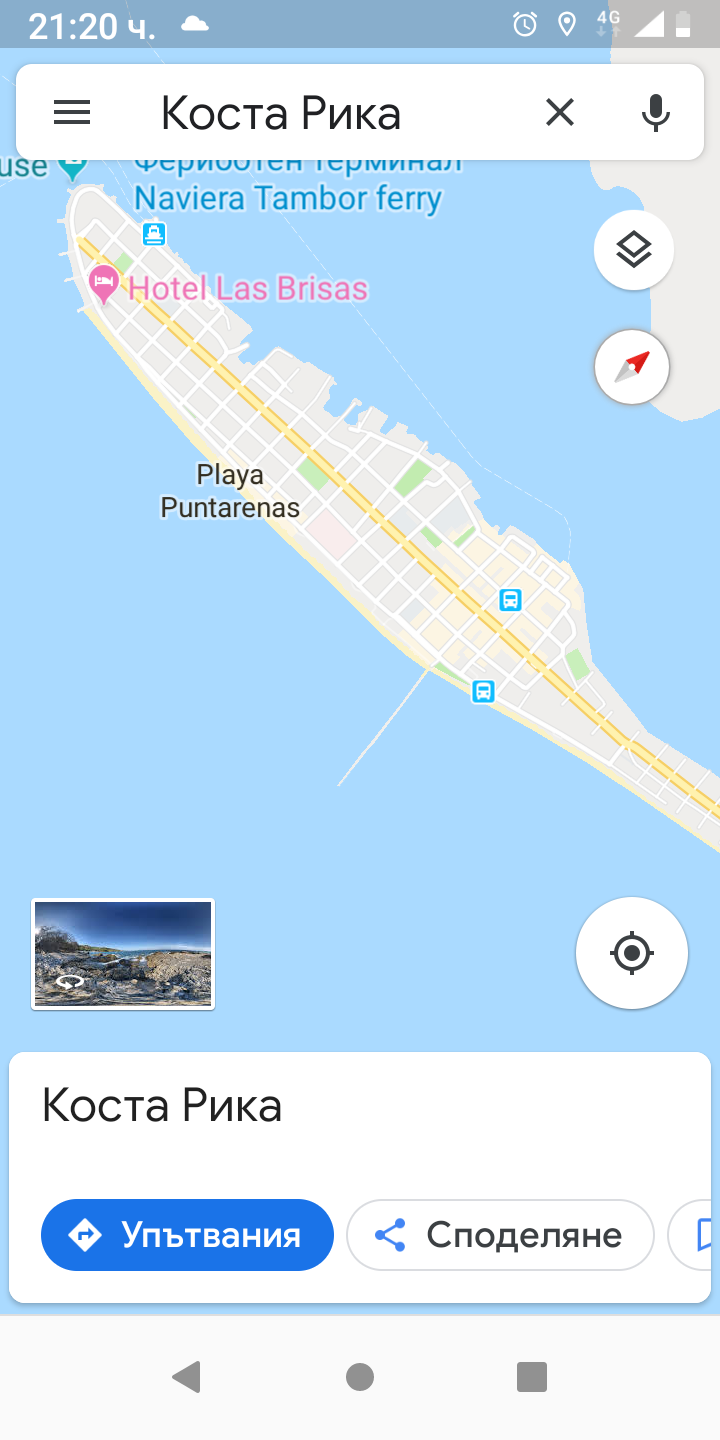
Task: Reset map orientation with the compass
Action: click(632, 367)
